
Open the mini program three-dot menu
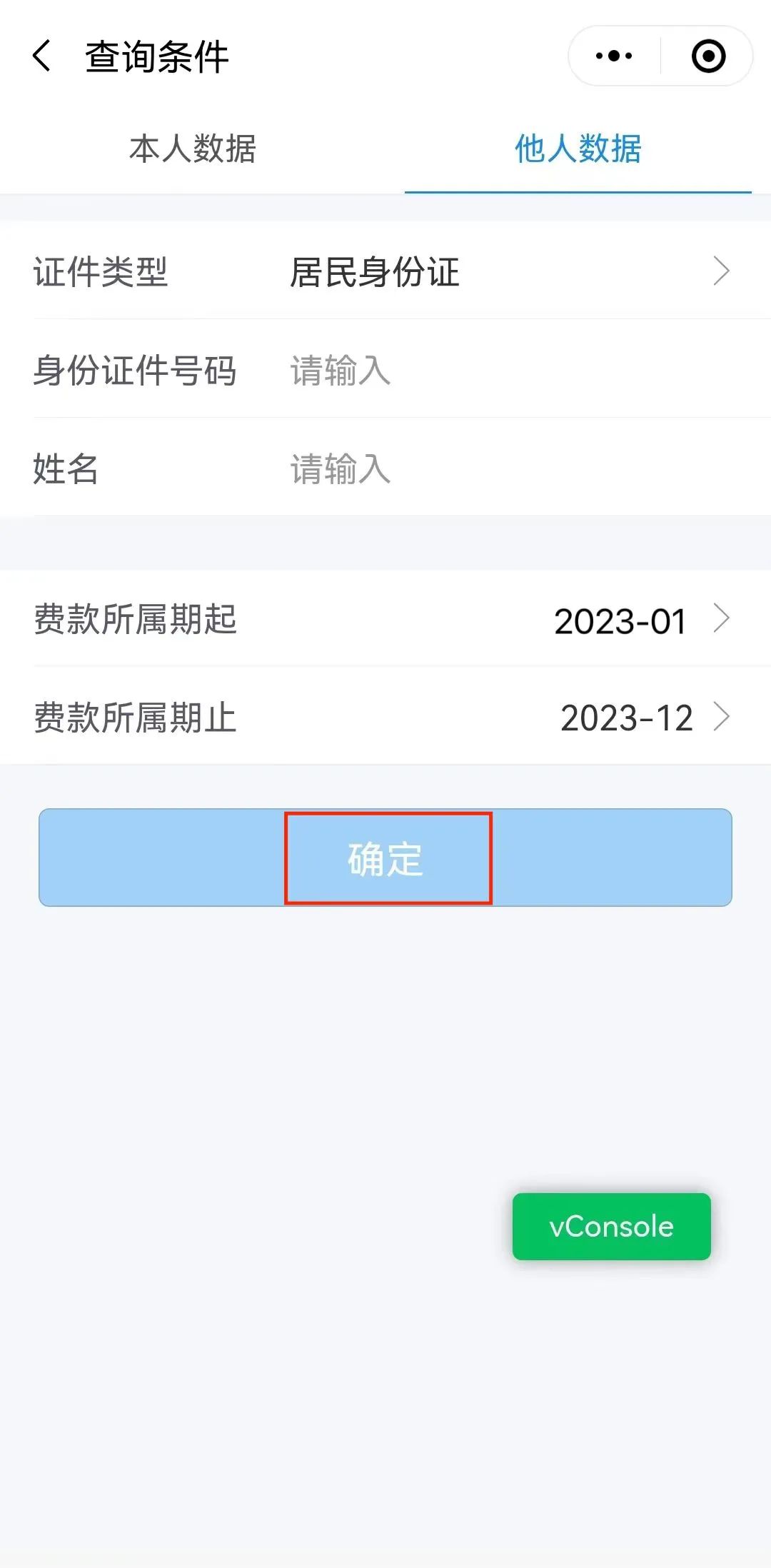click(x=614, y=56)
